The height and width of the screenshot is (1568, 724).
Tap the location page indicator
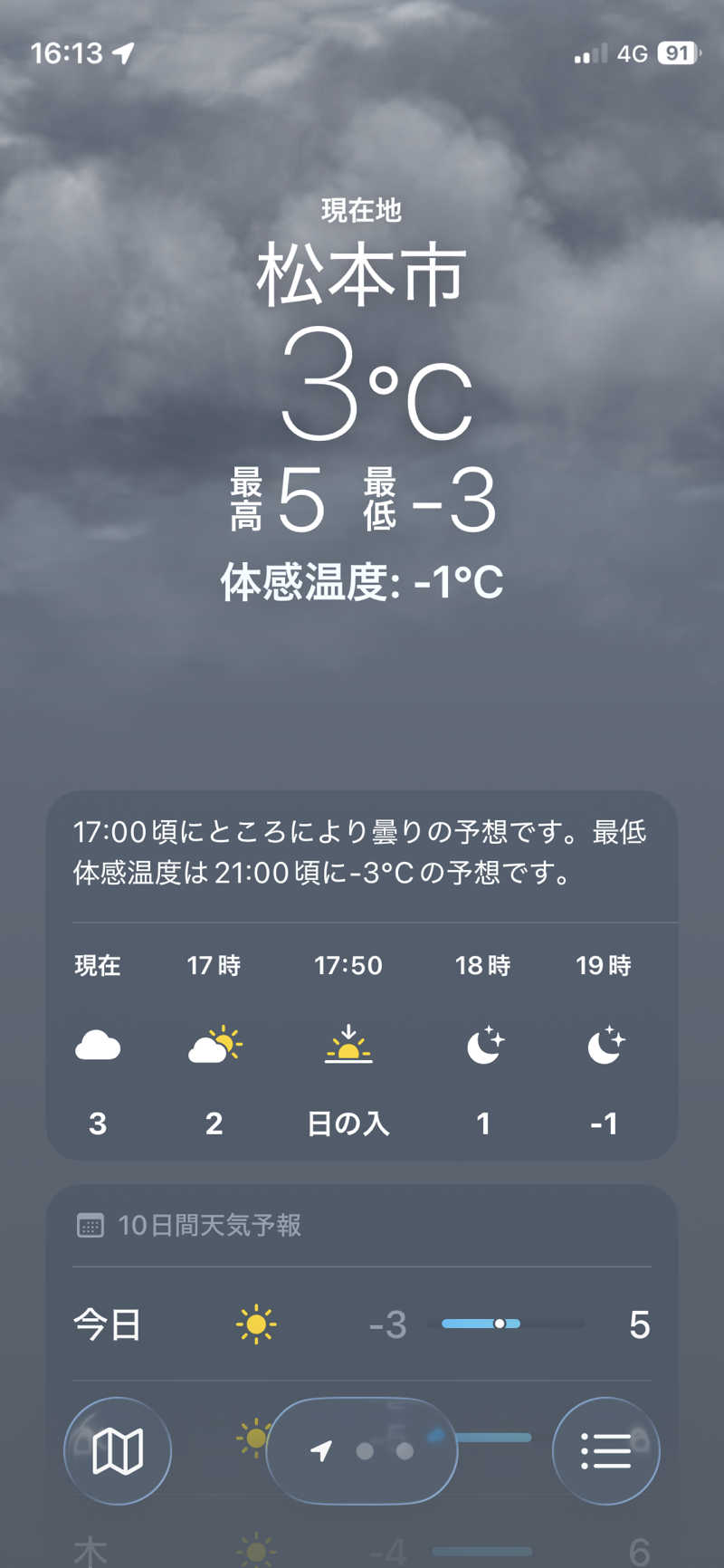coord(362,1451)
